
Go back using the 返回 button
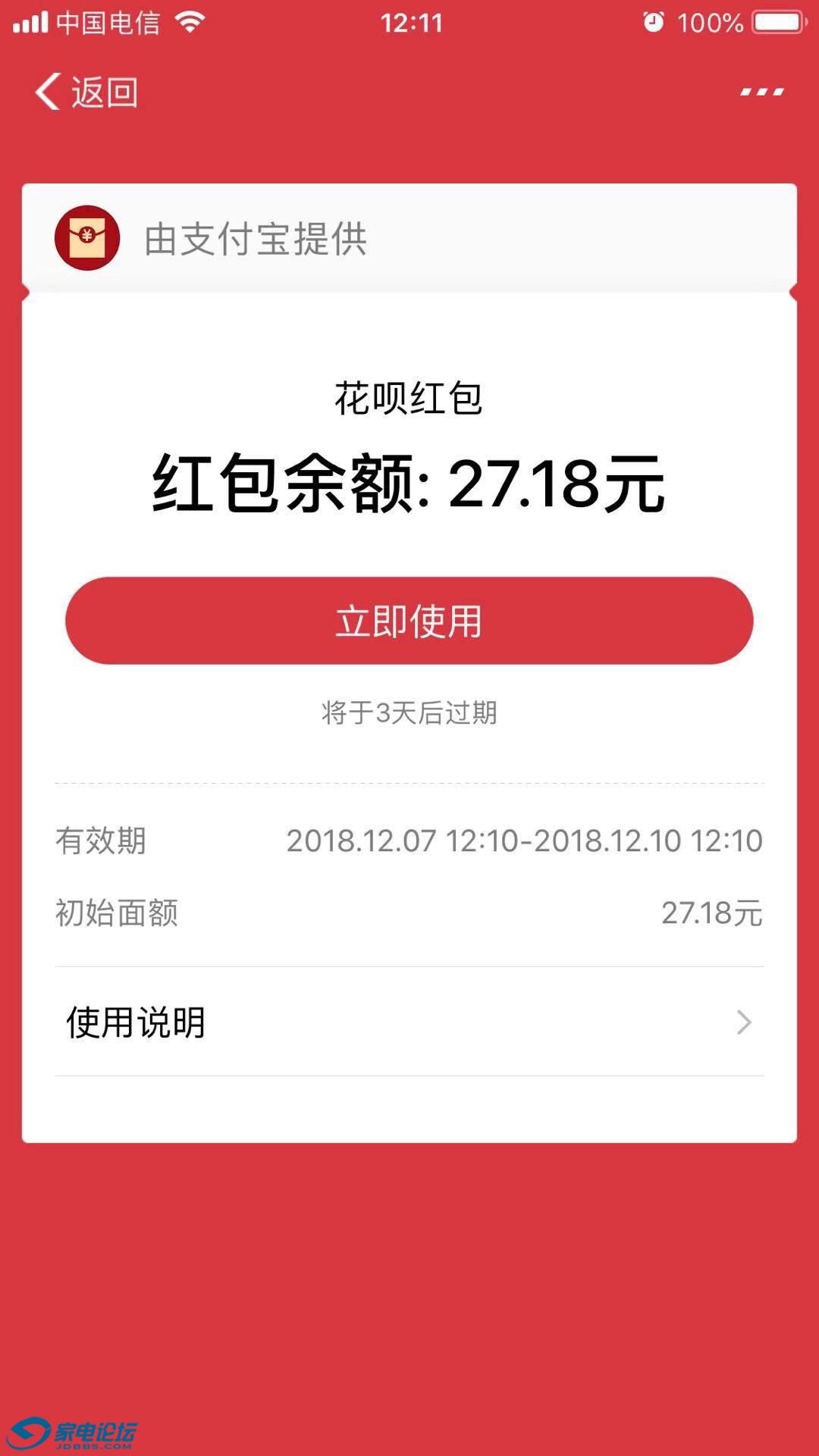point(86,92)
